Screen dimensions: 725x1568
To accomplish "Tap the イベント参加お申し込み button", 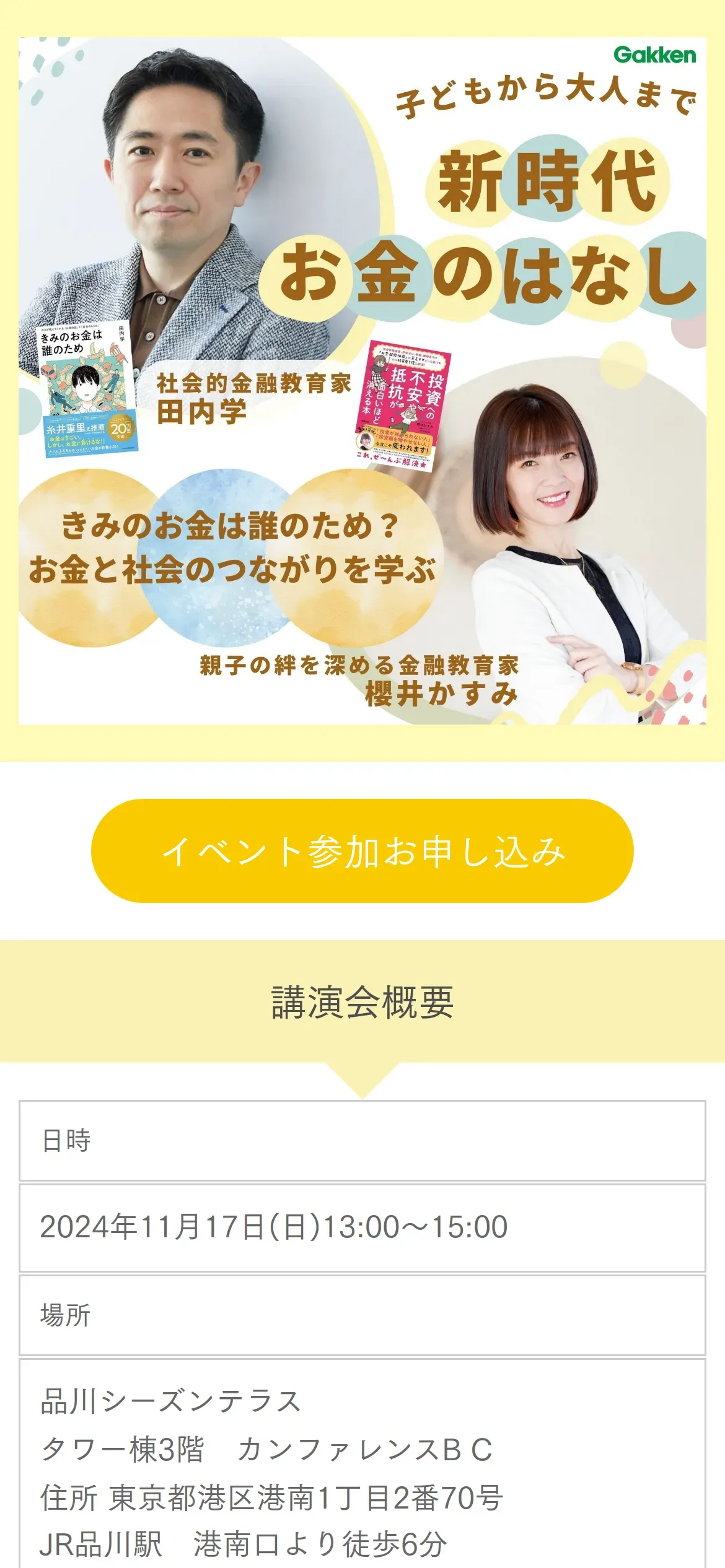I will tap(362, 851).
